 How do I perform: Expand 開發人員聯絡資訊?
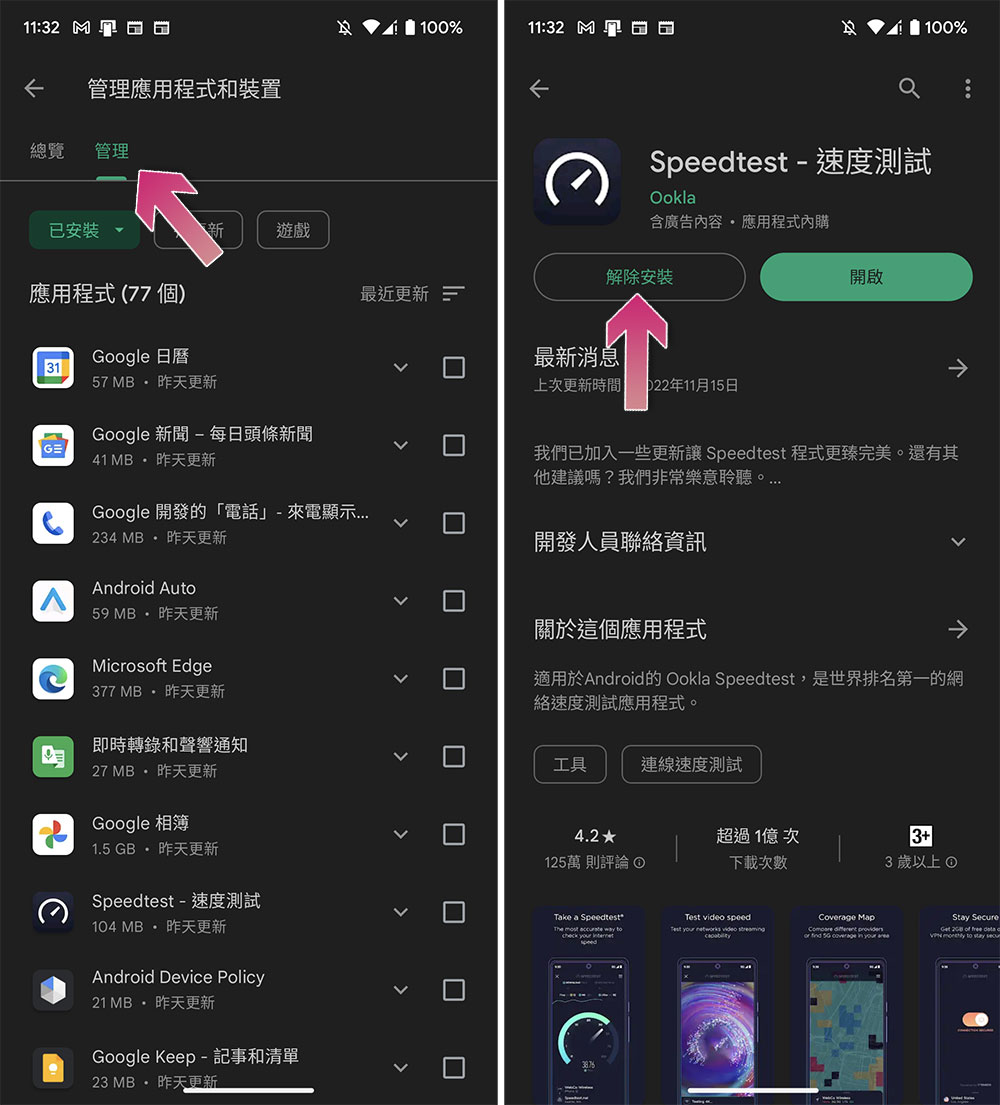pos(957,542)
